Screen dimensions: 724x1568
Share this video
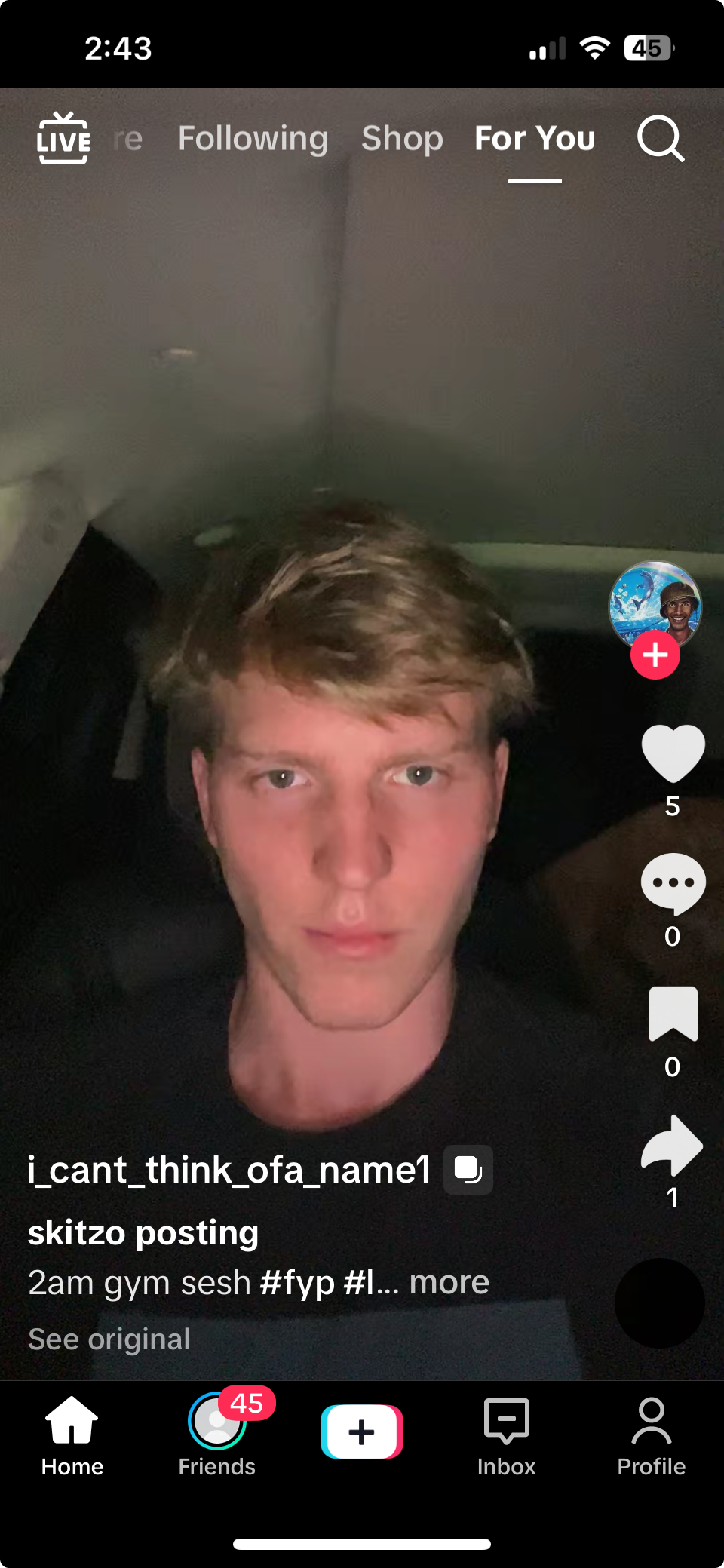click(x=673, y=1146)
